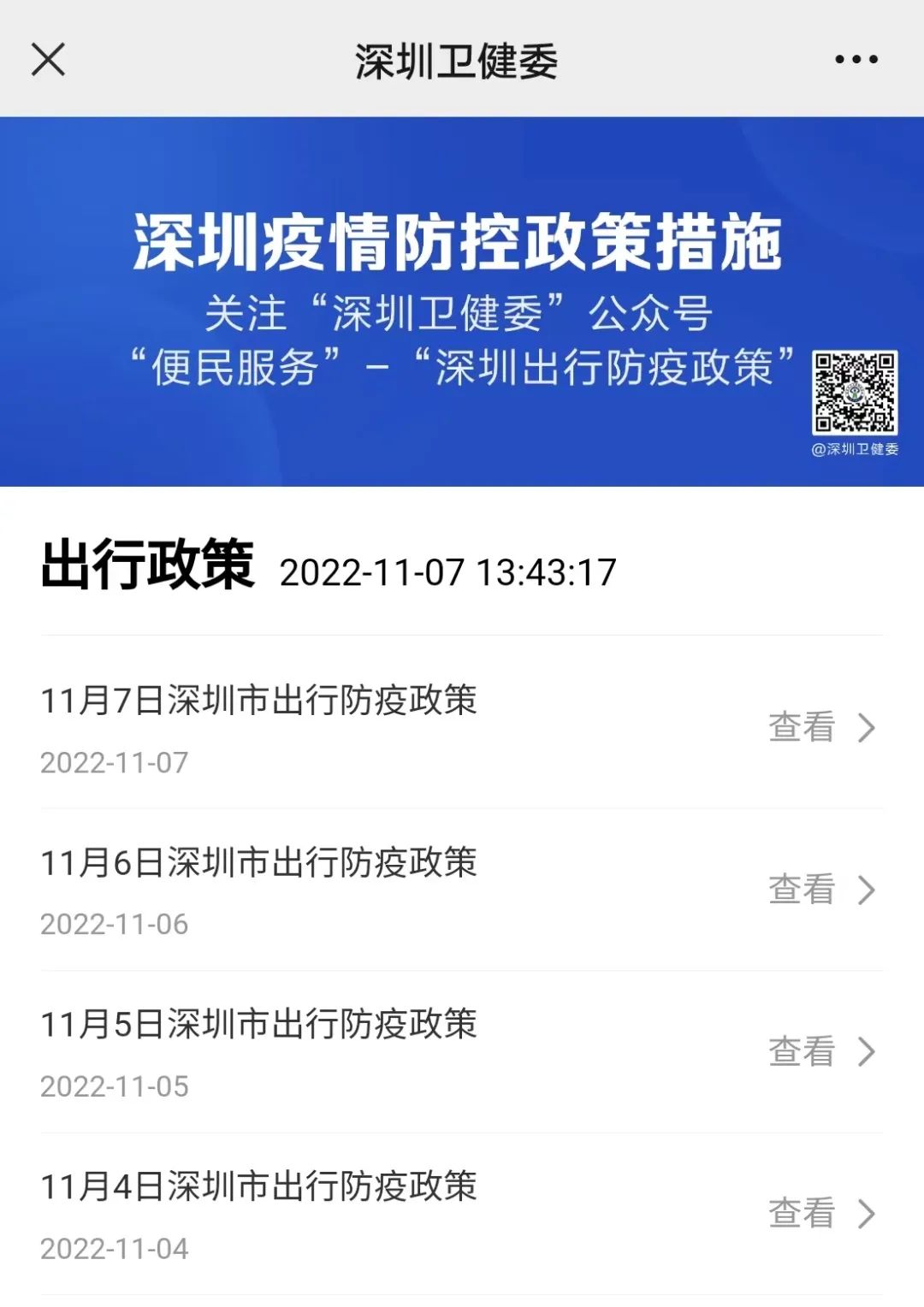Open 11月6日深圳市出行防疫政策 entry
924x1307 pixels.
462,890
